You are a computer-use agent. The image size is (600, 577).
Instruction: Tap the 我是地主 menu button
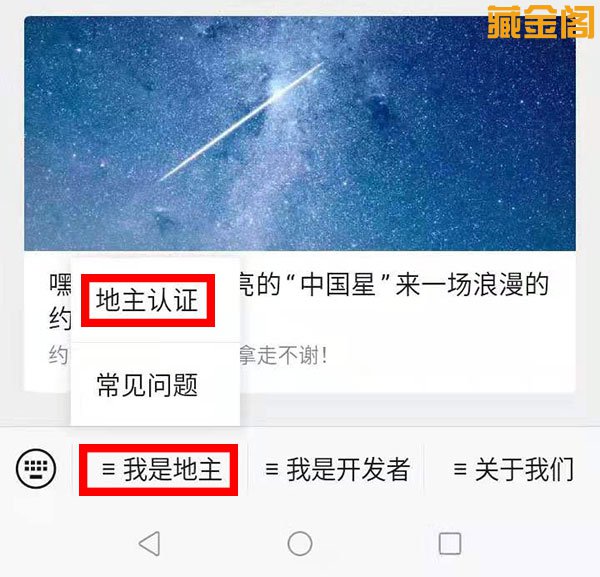(x=160, y=469)
